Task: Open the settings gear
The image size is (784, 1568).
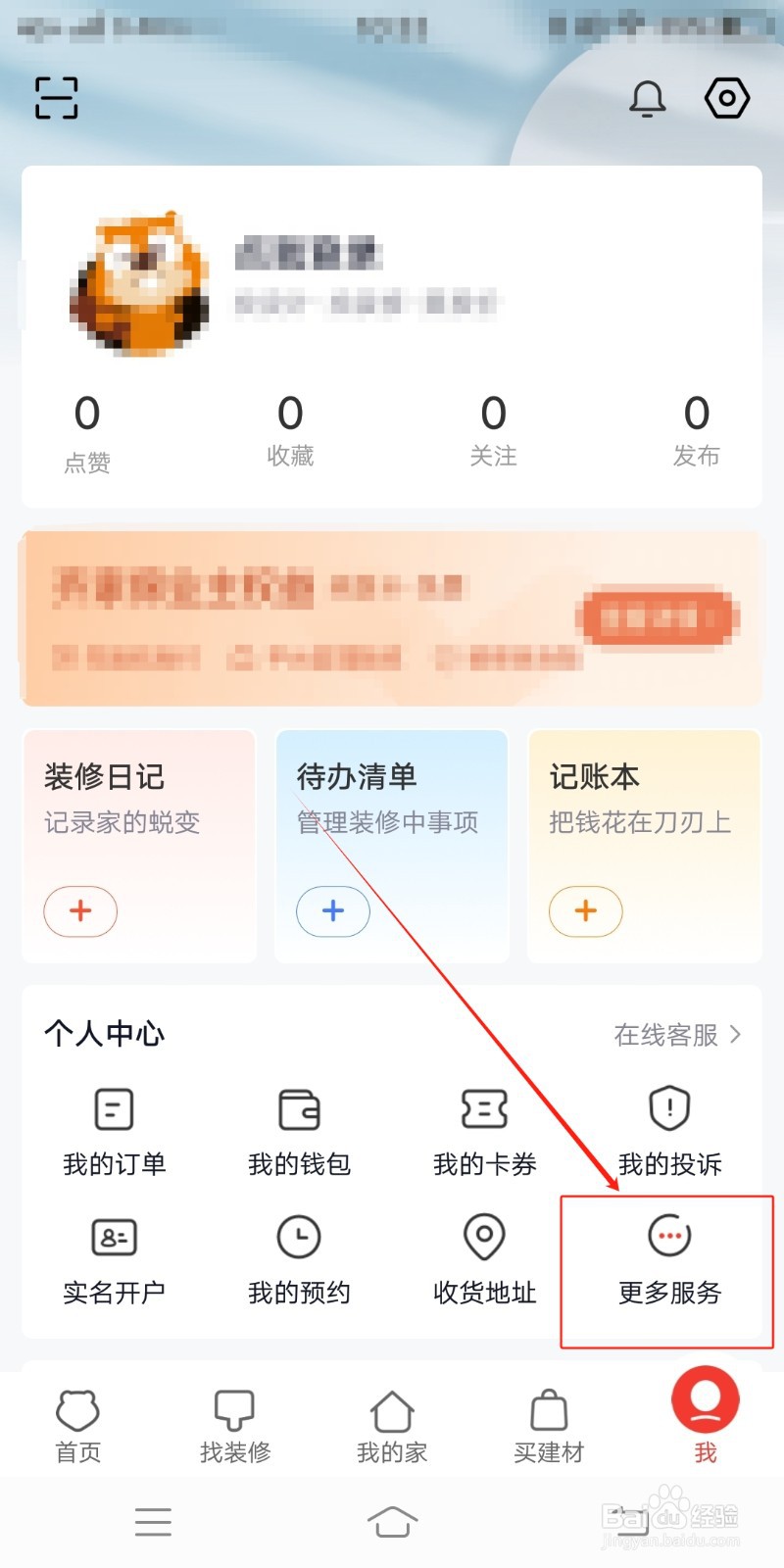Action: [x=726, y=98]
